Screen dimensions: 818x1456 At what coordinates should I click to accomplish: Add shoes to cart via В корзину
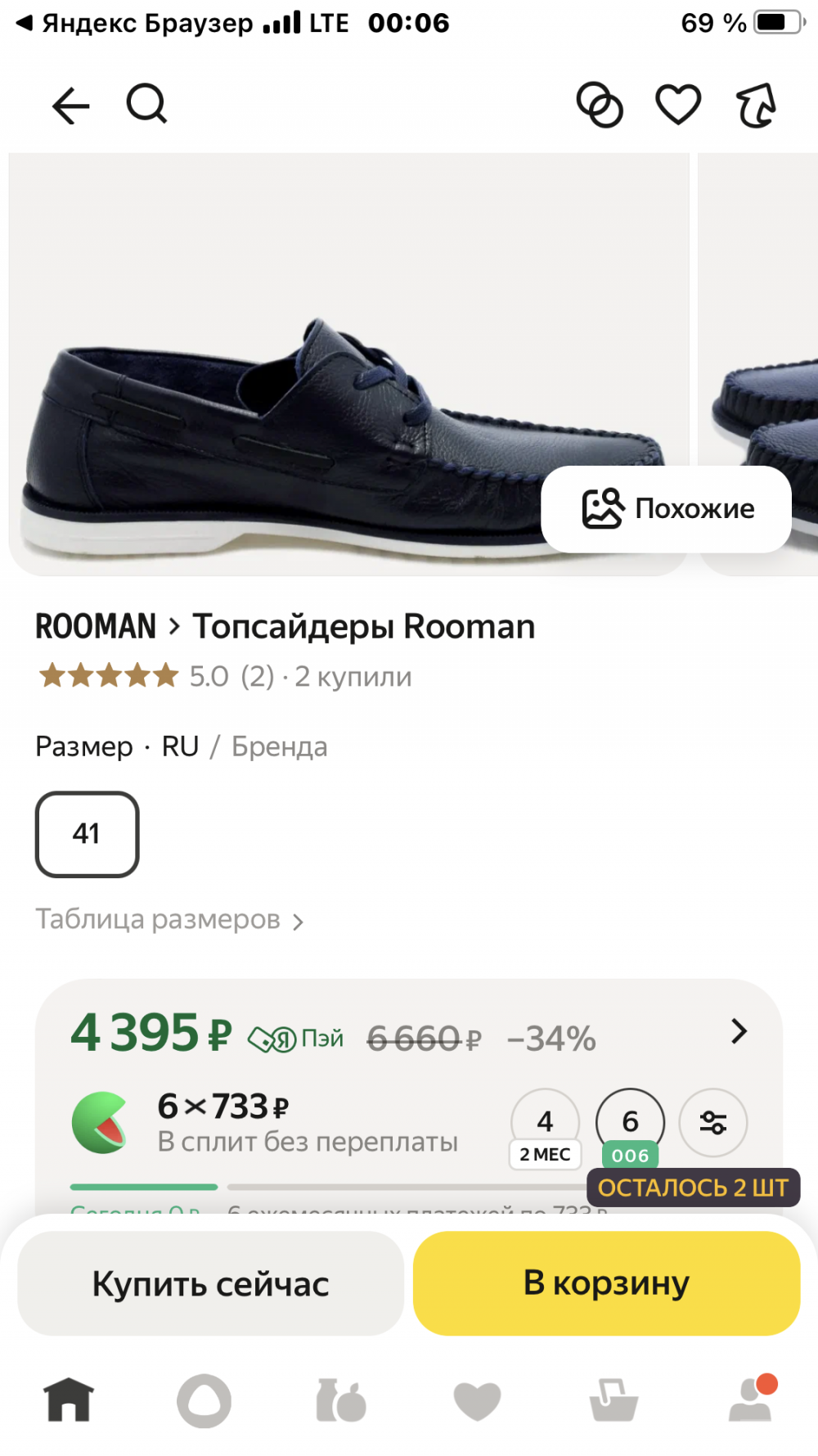click(x=607, y=1283)
